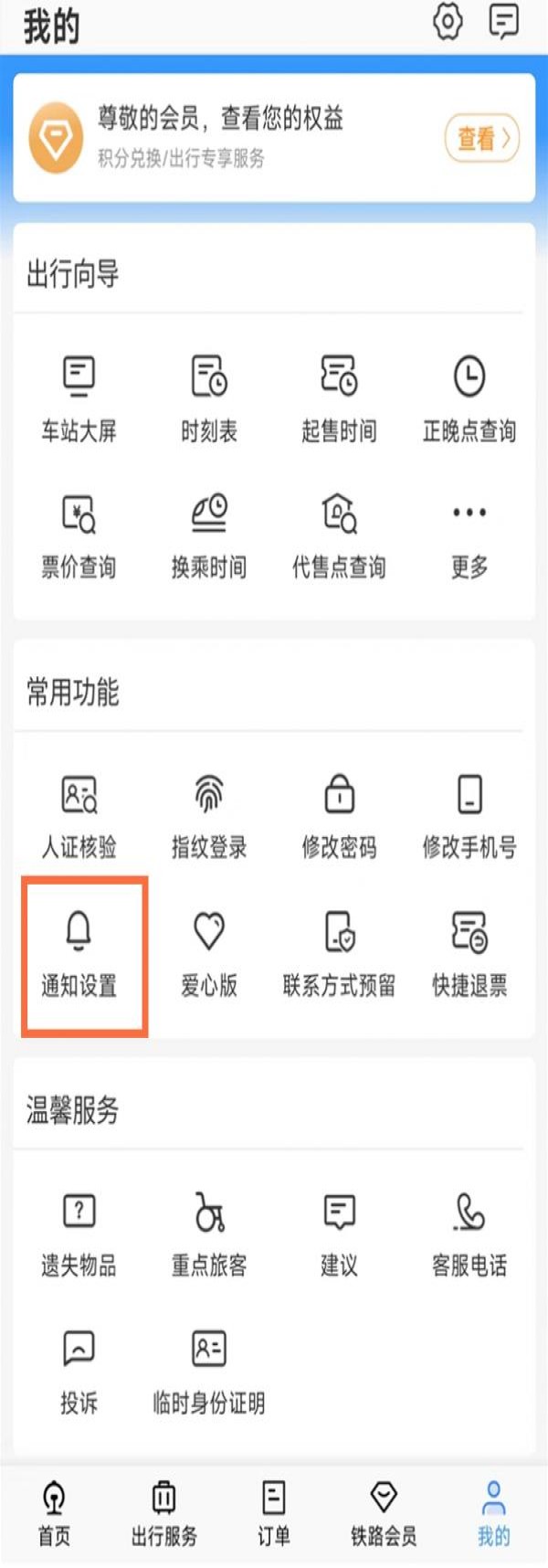Image resolution: width=548 pixels, height=1568 pixels.
Task: Tap 查看 to view member benefits
Action: pos(481,139)
